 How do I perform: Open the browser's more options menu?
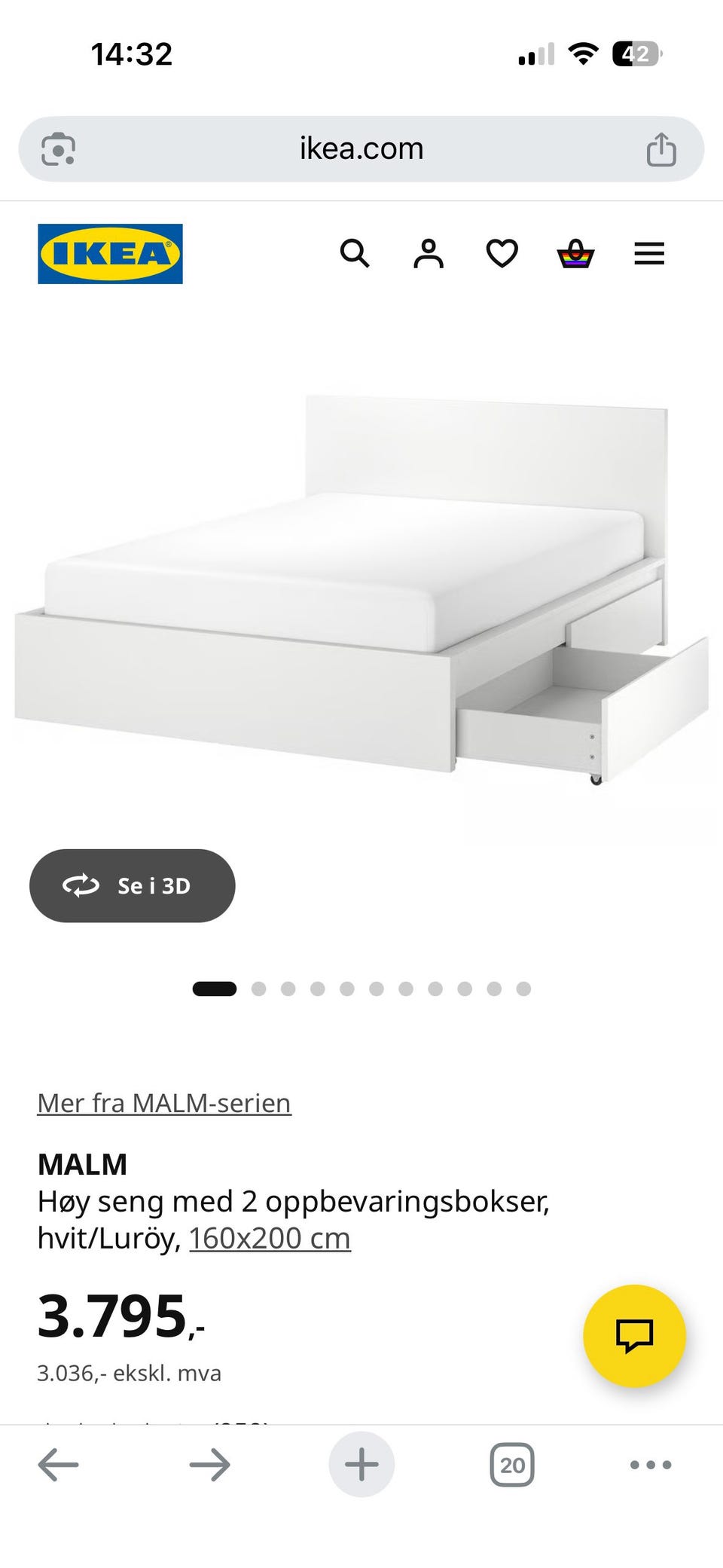click(x=651, y=1465)
